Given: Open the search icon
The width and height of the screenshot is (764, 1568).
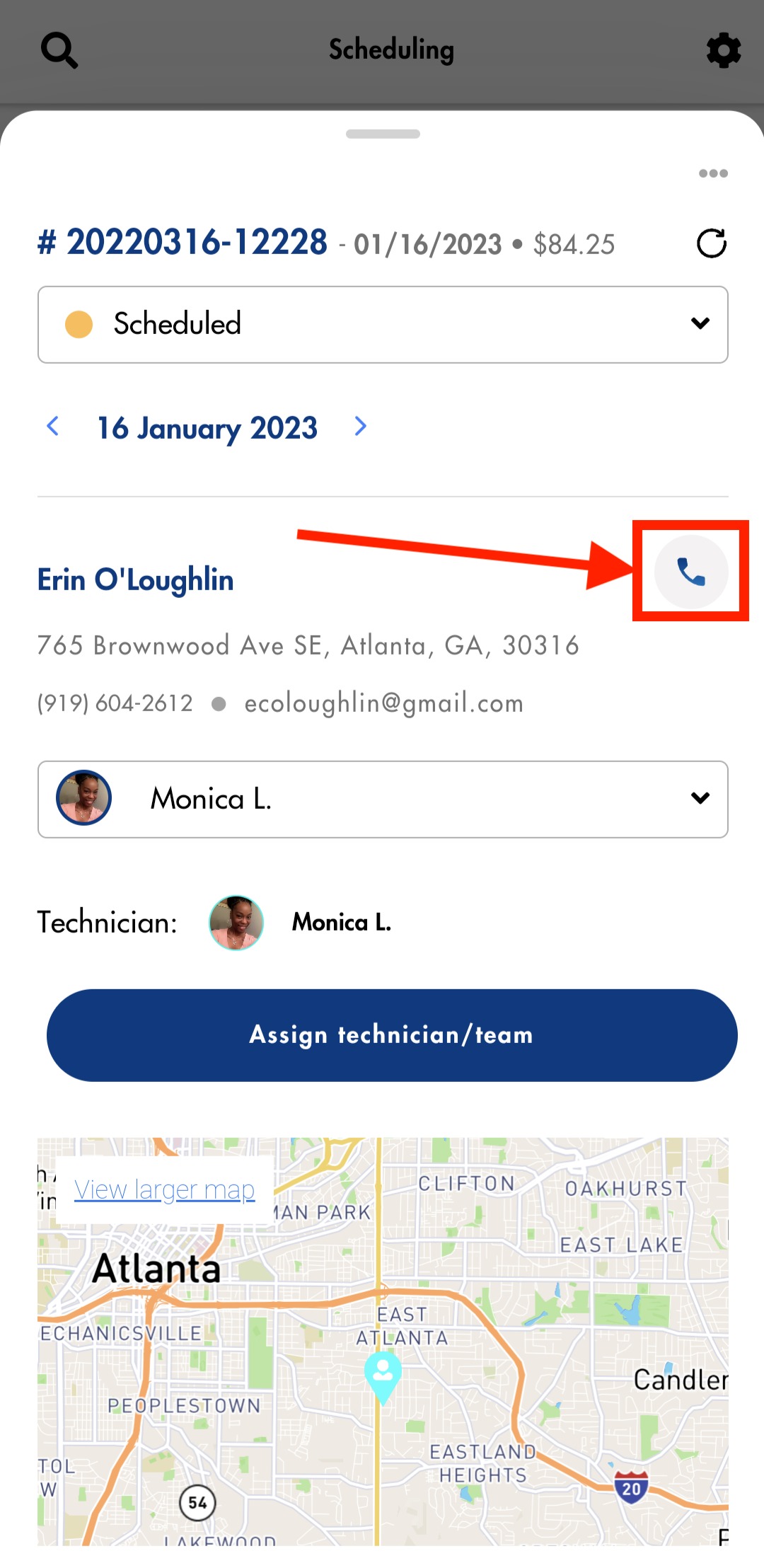Looking at the screenshot, I should [59, 50].
